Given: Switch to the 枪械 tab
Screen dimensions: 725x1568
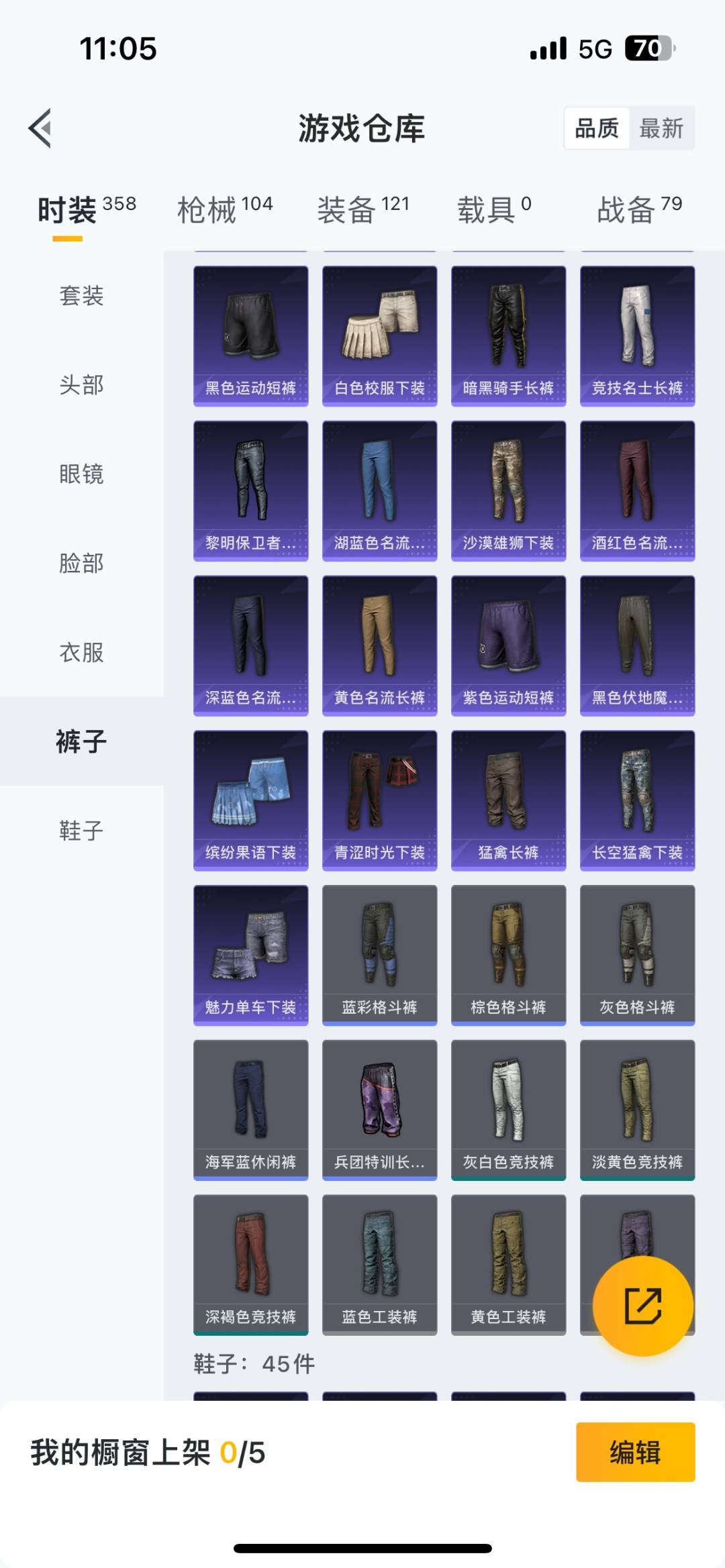Looking at the screenshot, I should [x=224, y=209].
